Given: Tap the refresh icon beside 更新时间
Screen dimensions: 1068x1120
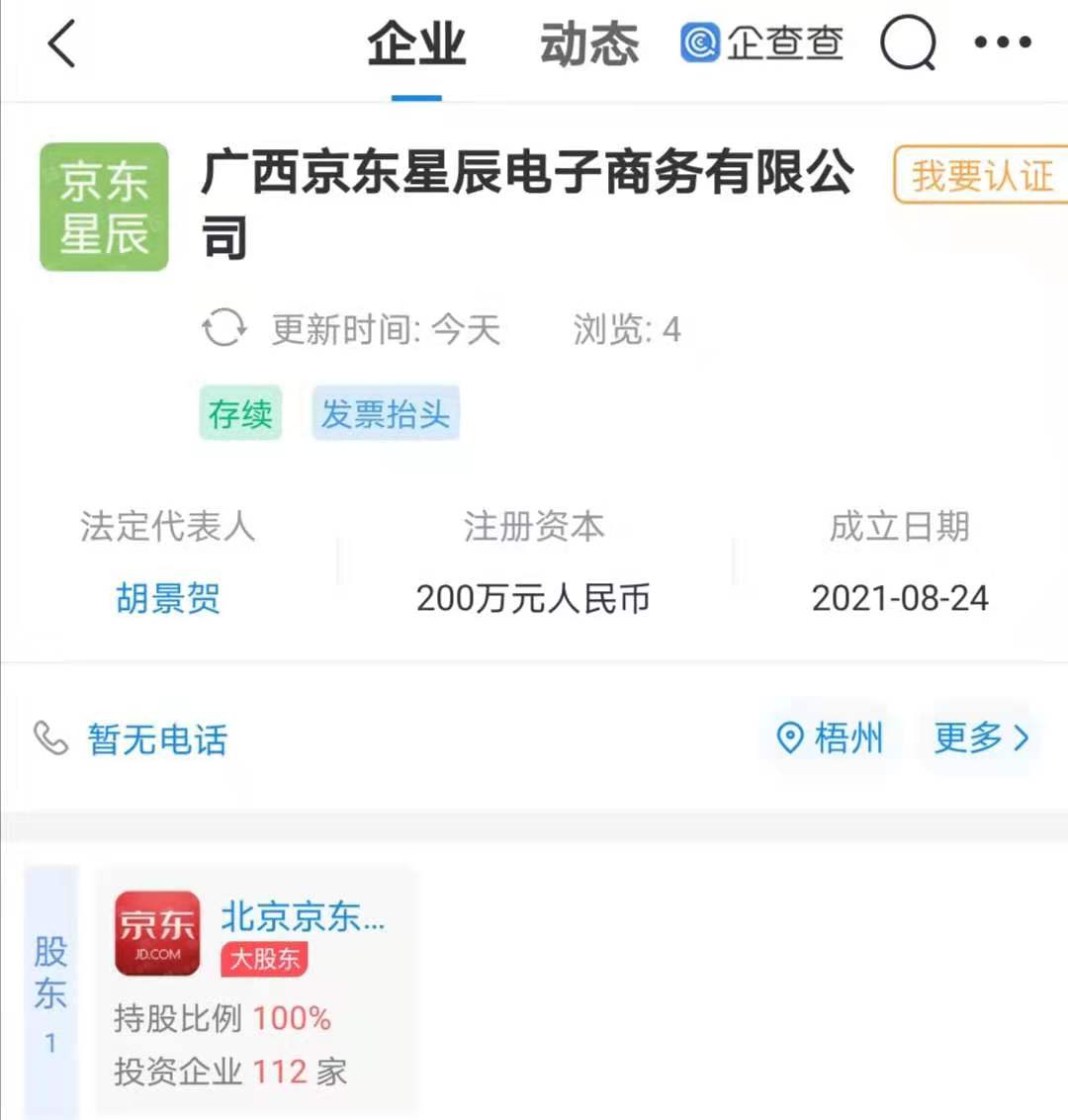Looking at the screenshot, I should click(223, 329).
